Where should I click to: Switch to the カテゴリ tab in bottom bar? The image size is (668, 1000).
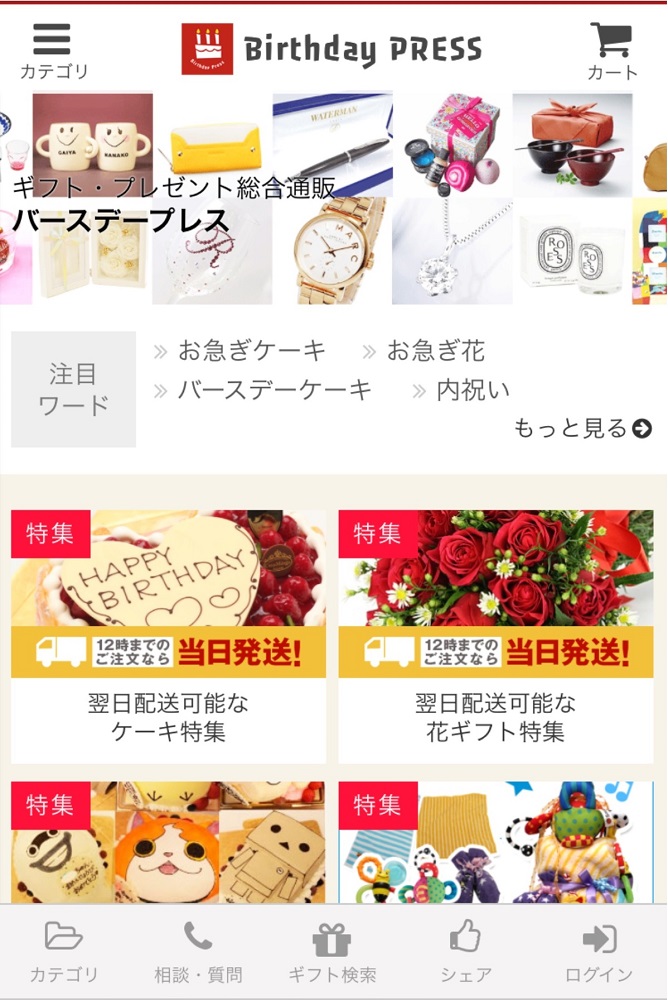pos(64,953)
